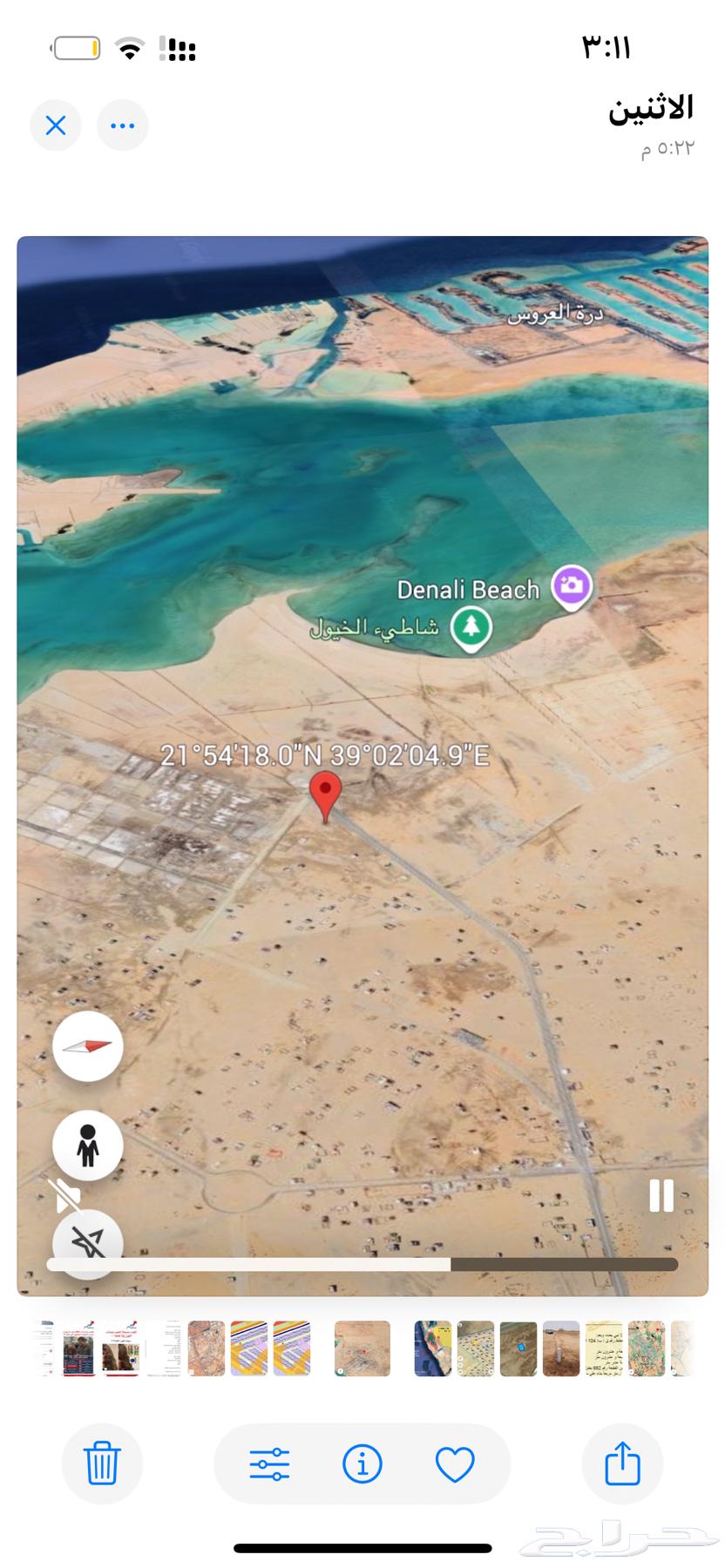Mark this video as favorite
This screenshot has height=1568, width=725.
click(x=455, y=1464)
